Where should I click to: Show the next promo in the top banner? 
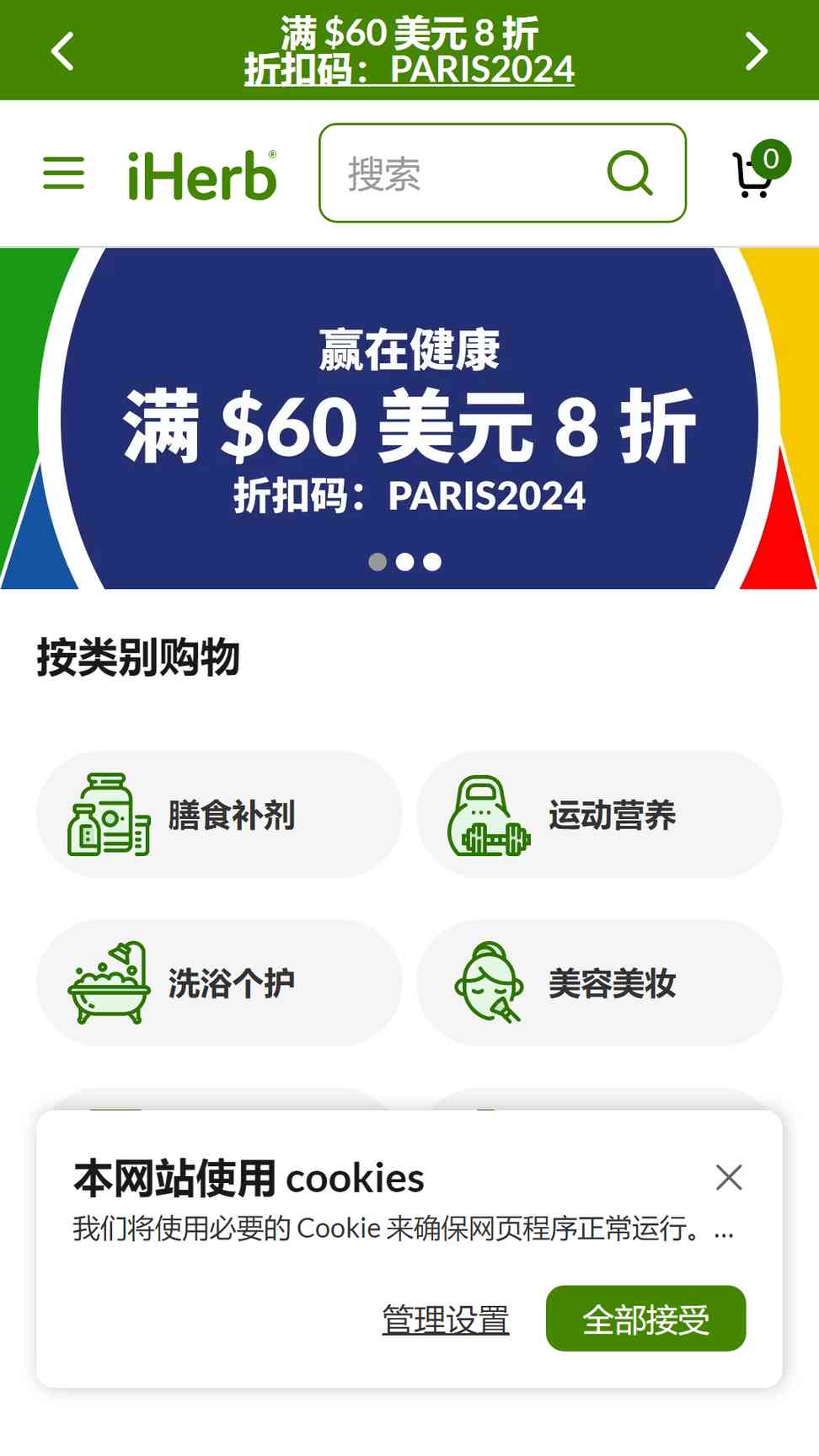pos(757,51)
